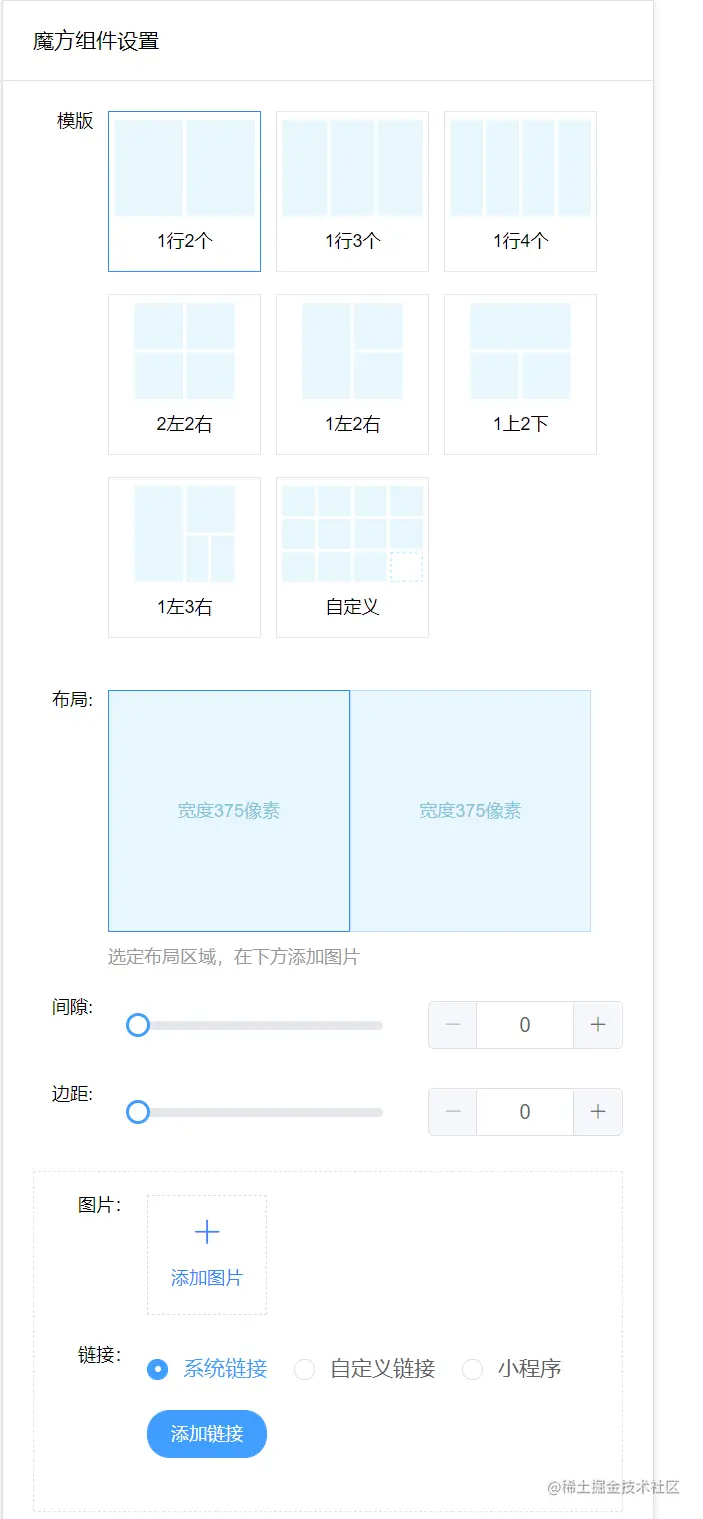Viewport: 703px width, 1519px height.
Task: Choose the 1行3个 template
Action: [x=352, y=190]
